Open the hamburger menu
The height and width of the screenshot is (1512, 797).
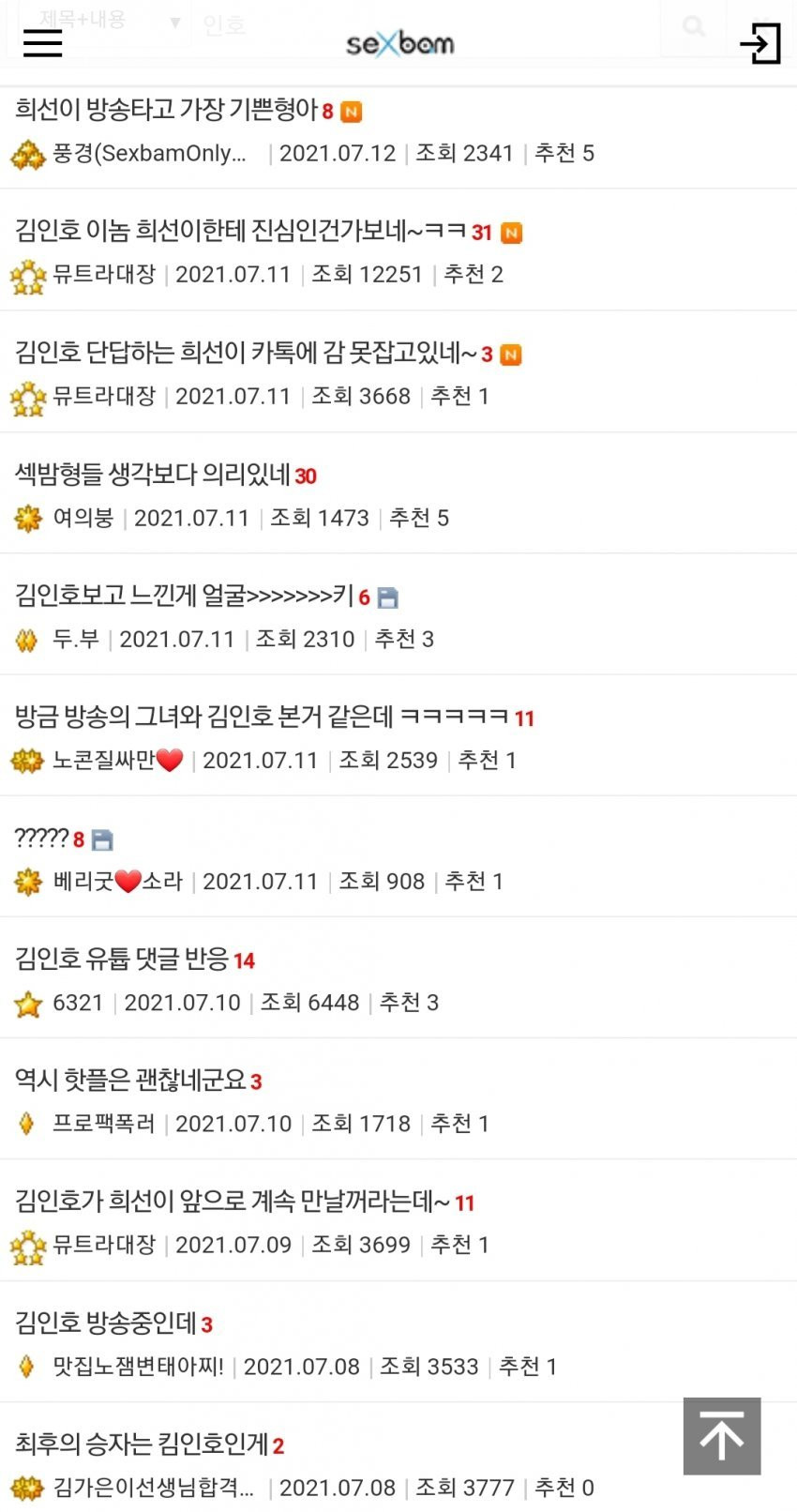click(42, 43)
